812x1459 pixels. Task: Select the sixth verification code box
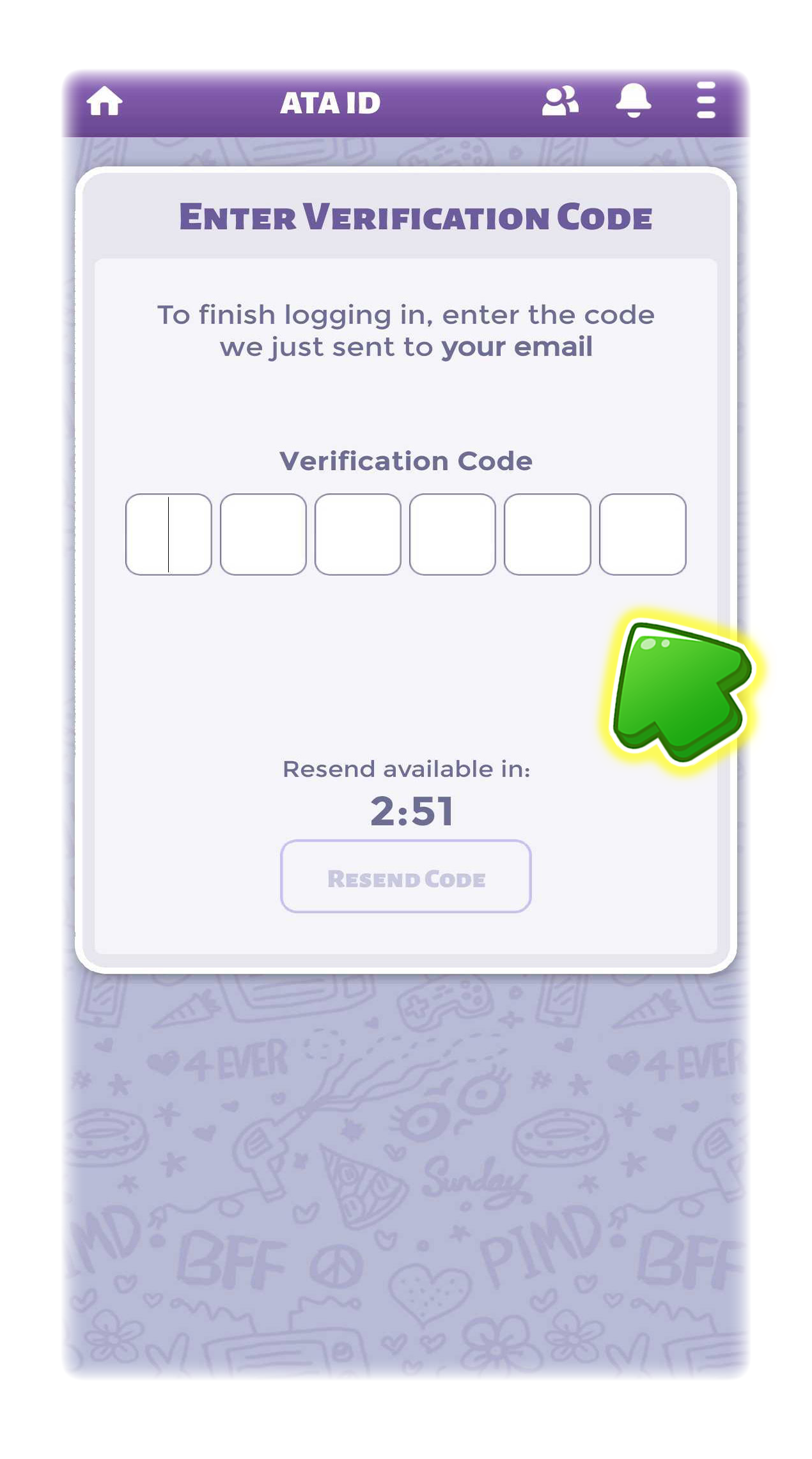coord(643,534)
